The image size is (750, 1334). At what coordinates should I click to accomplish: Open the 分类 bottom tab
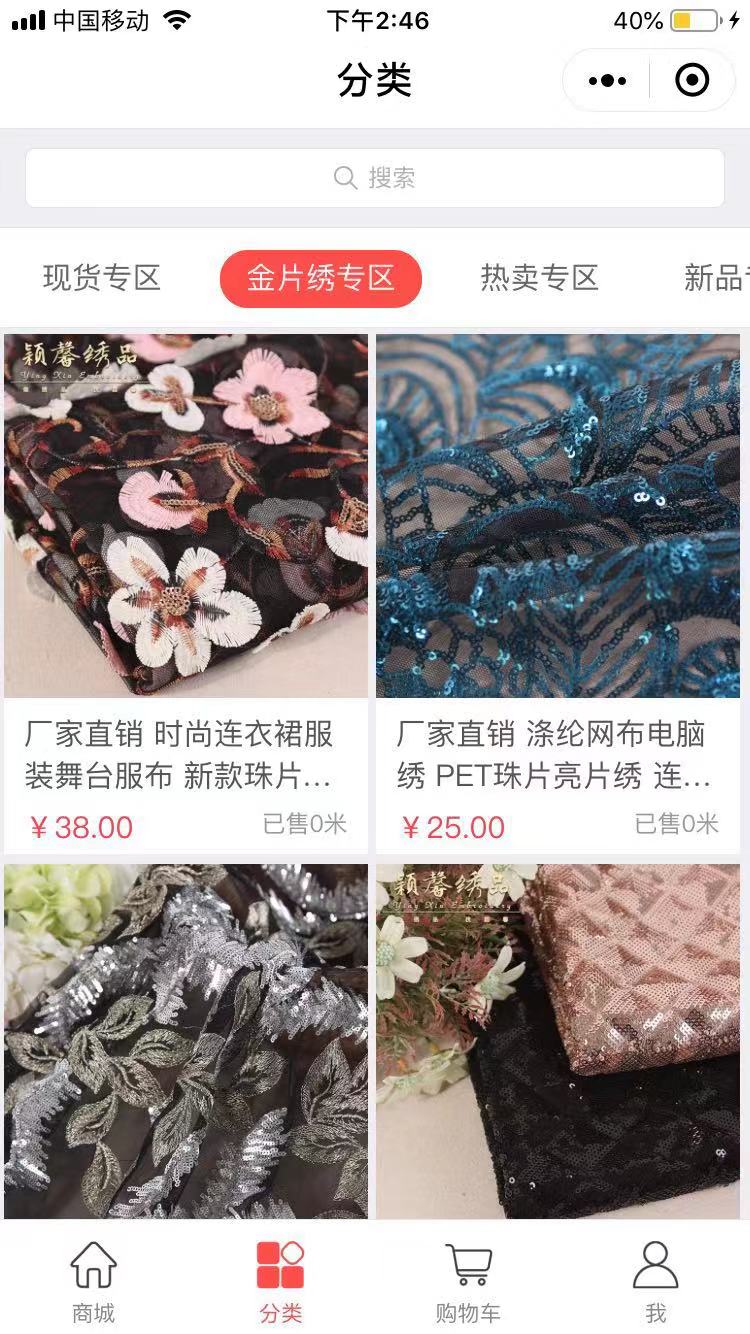pos(281,1282)
